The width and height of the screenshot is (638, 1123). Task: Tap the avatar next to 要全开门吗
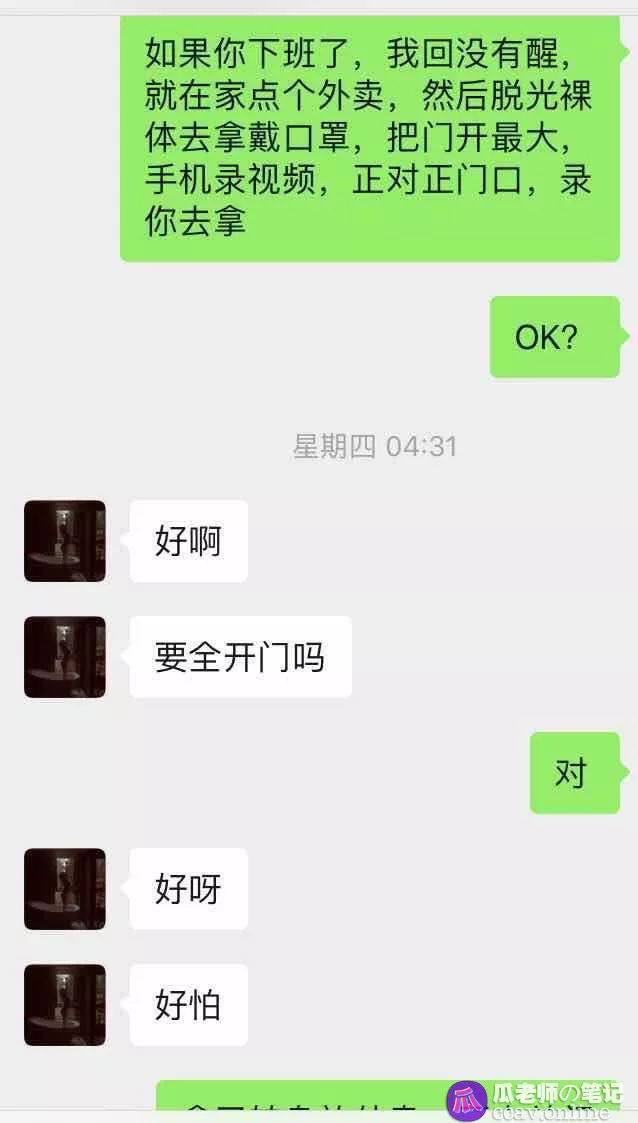coord(65,657)
